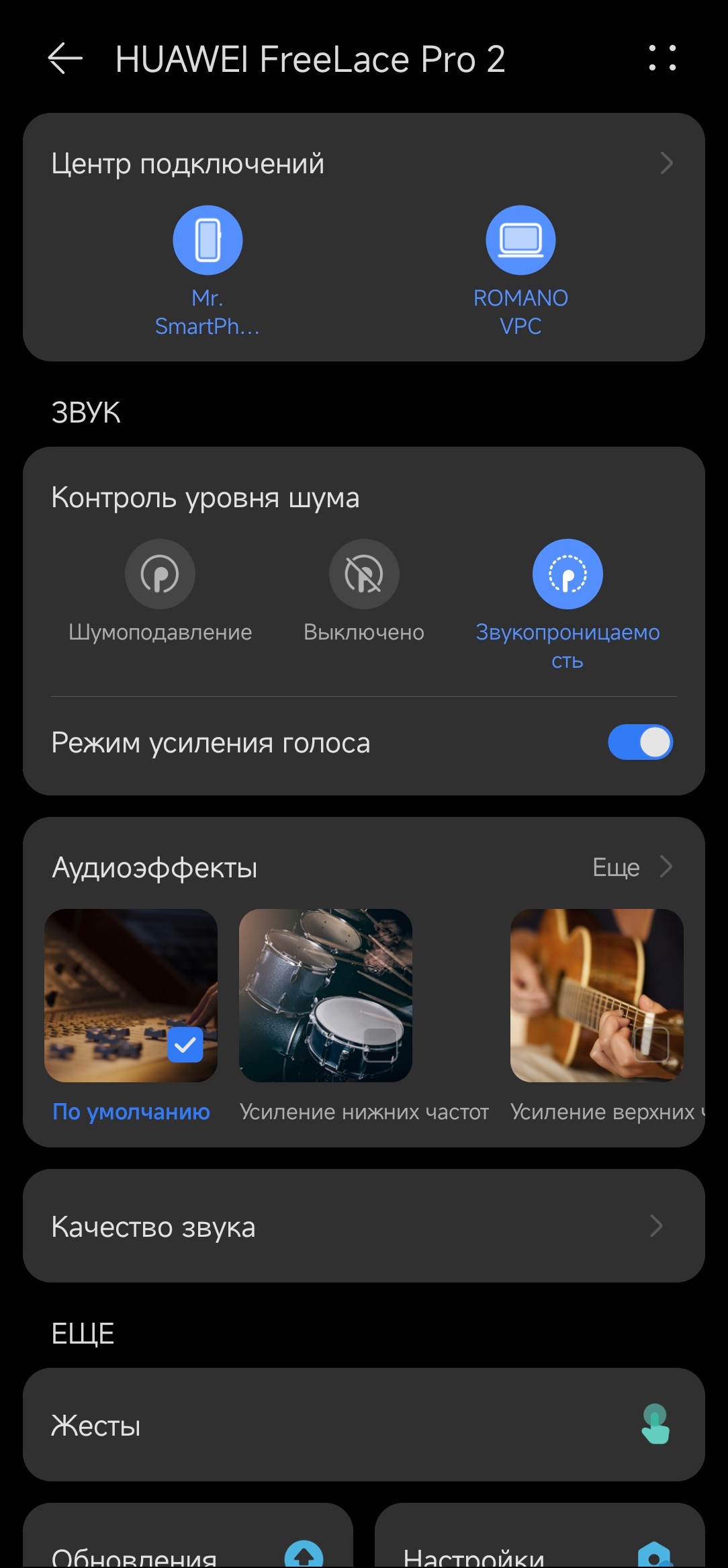The width and height of the screenshot is (728, 1568).
Task: Go back from FreeLace Pro 2 page
Action: [x=65, y=58]
